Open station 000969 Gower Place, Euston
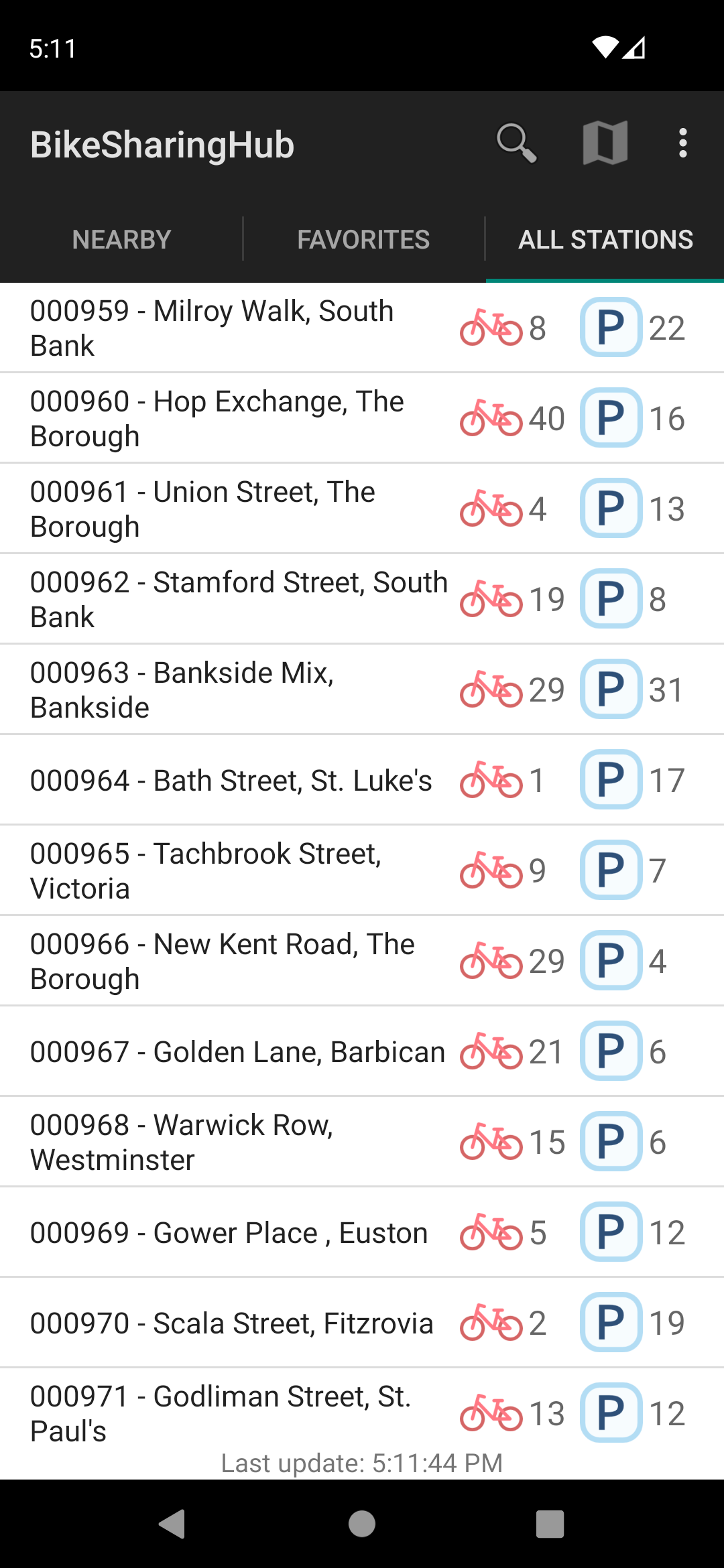This screenshot has width=724, height=1568. pyautogui.click(x=362, y=1232)
